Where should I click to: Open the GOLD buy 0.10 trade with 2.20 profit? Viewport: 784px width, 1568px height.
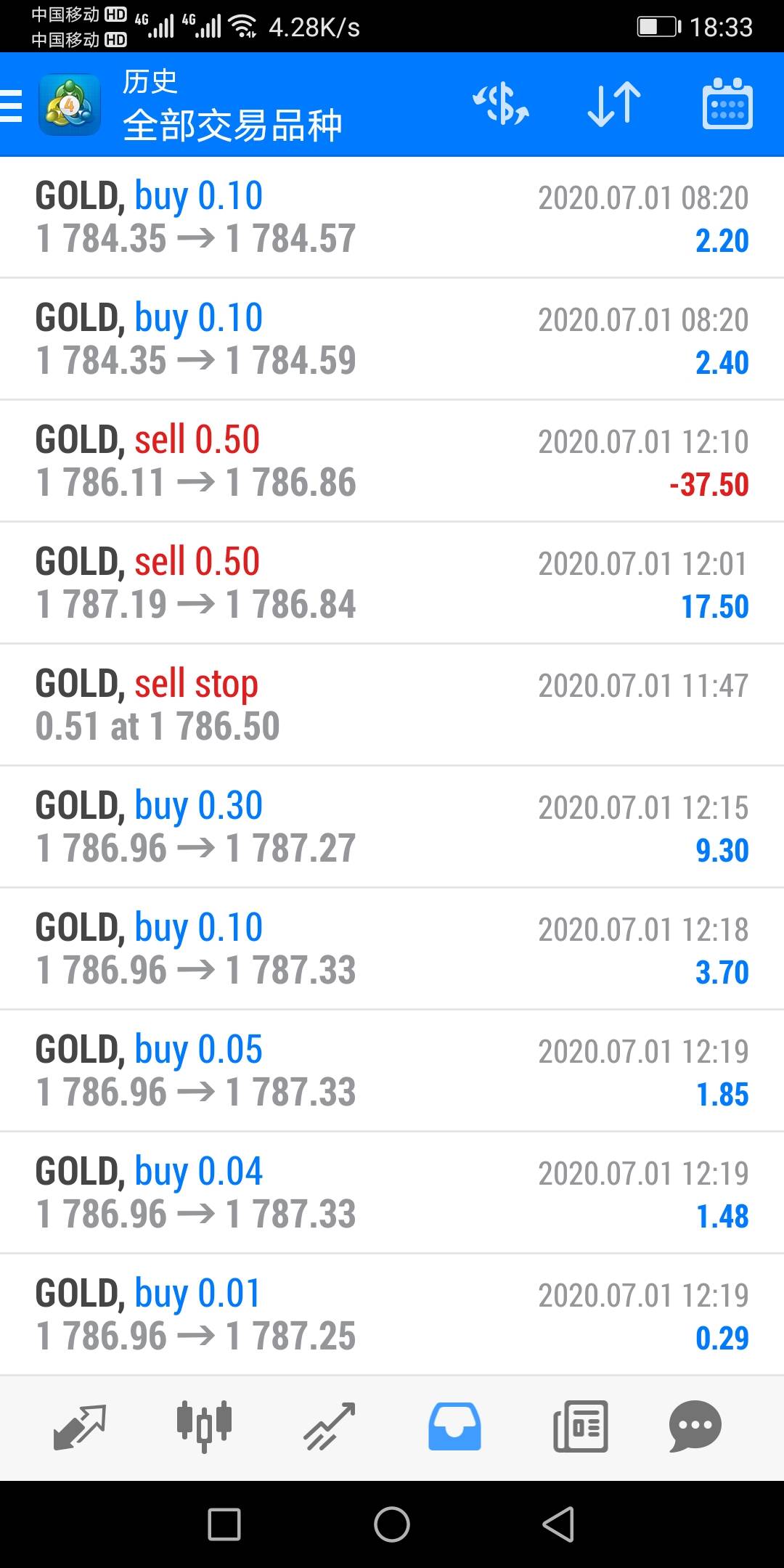tap(392, 217)
